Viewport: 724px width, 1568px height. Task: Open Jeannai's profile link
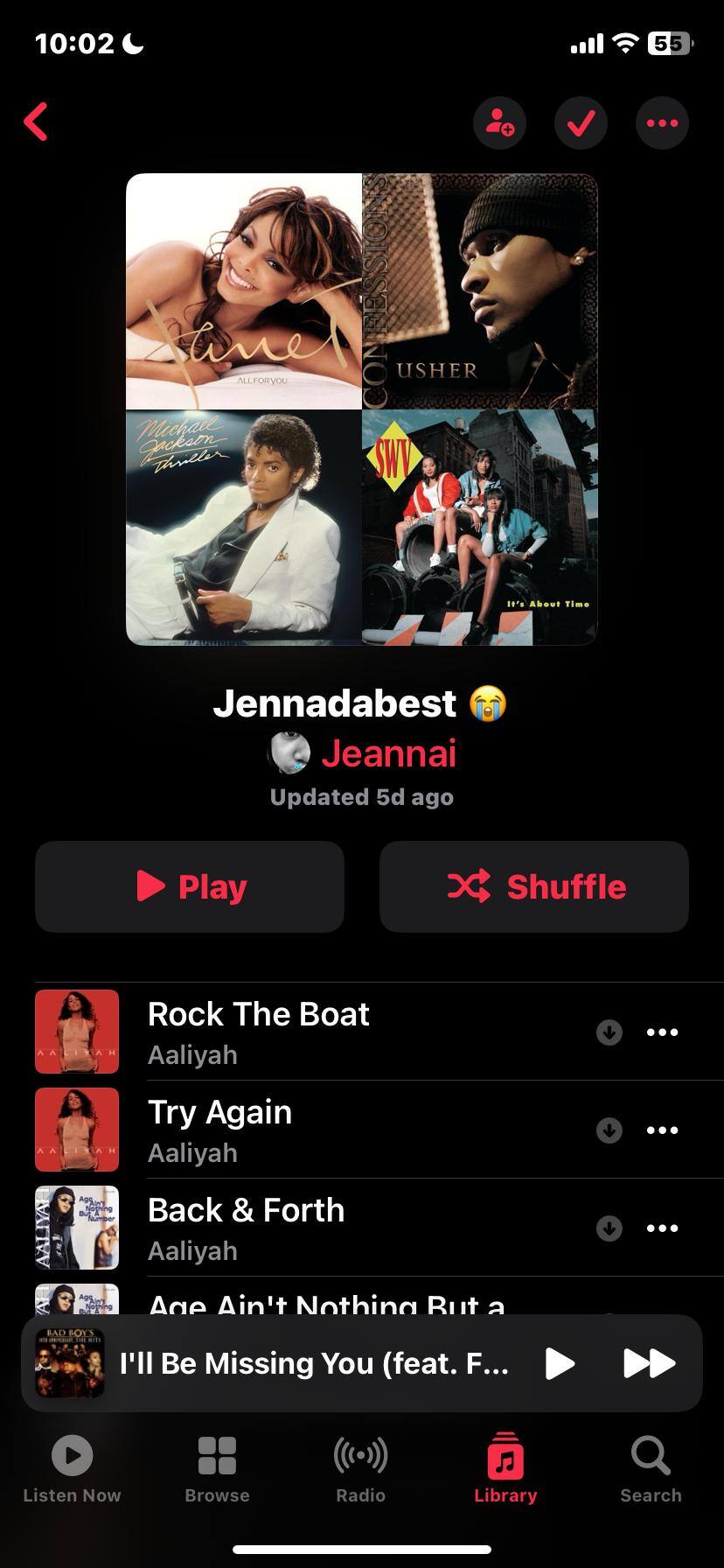point(387,753)
